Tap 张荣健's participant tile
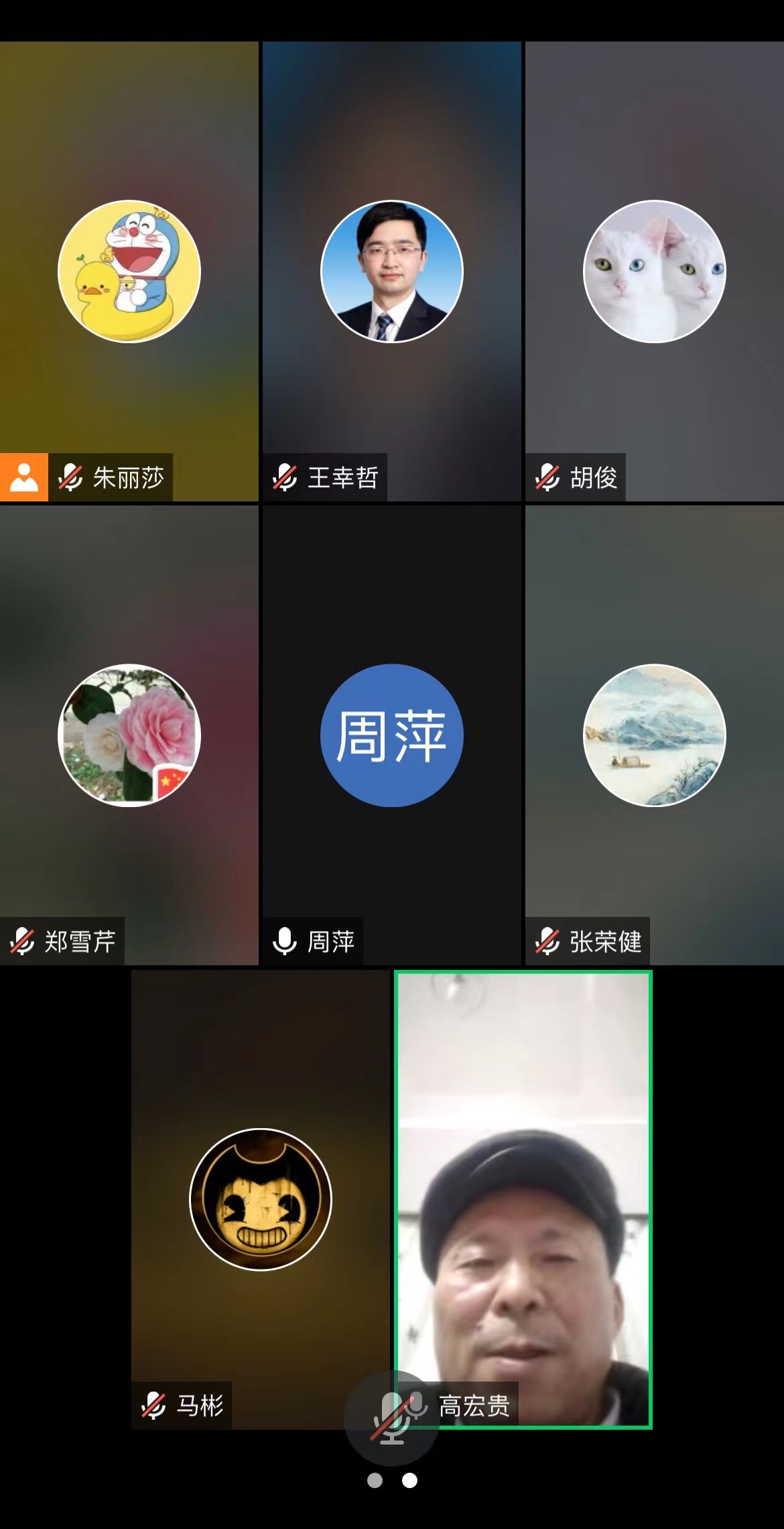Viewport: 784px width, 1529px height. (655, 735)
